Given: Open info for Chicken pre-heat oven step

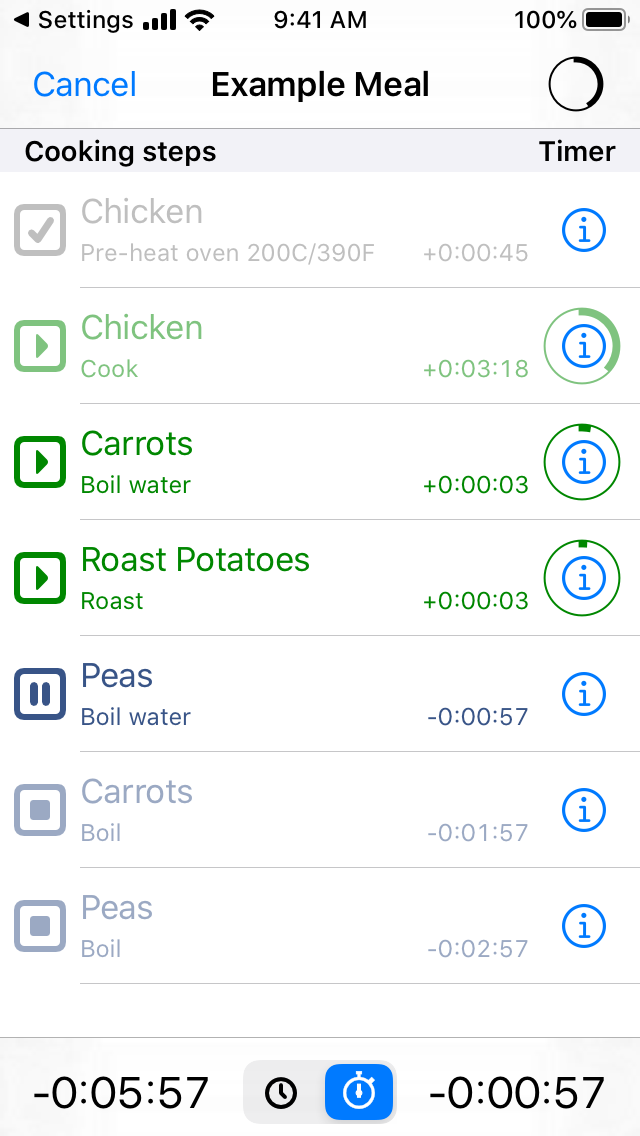Looking at the screenshot, I should tap(584, 230).
